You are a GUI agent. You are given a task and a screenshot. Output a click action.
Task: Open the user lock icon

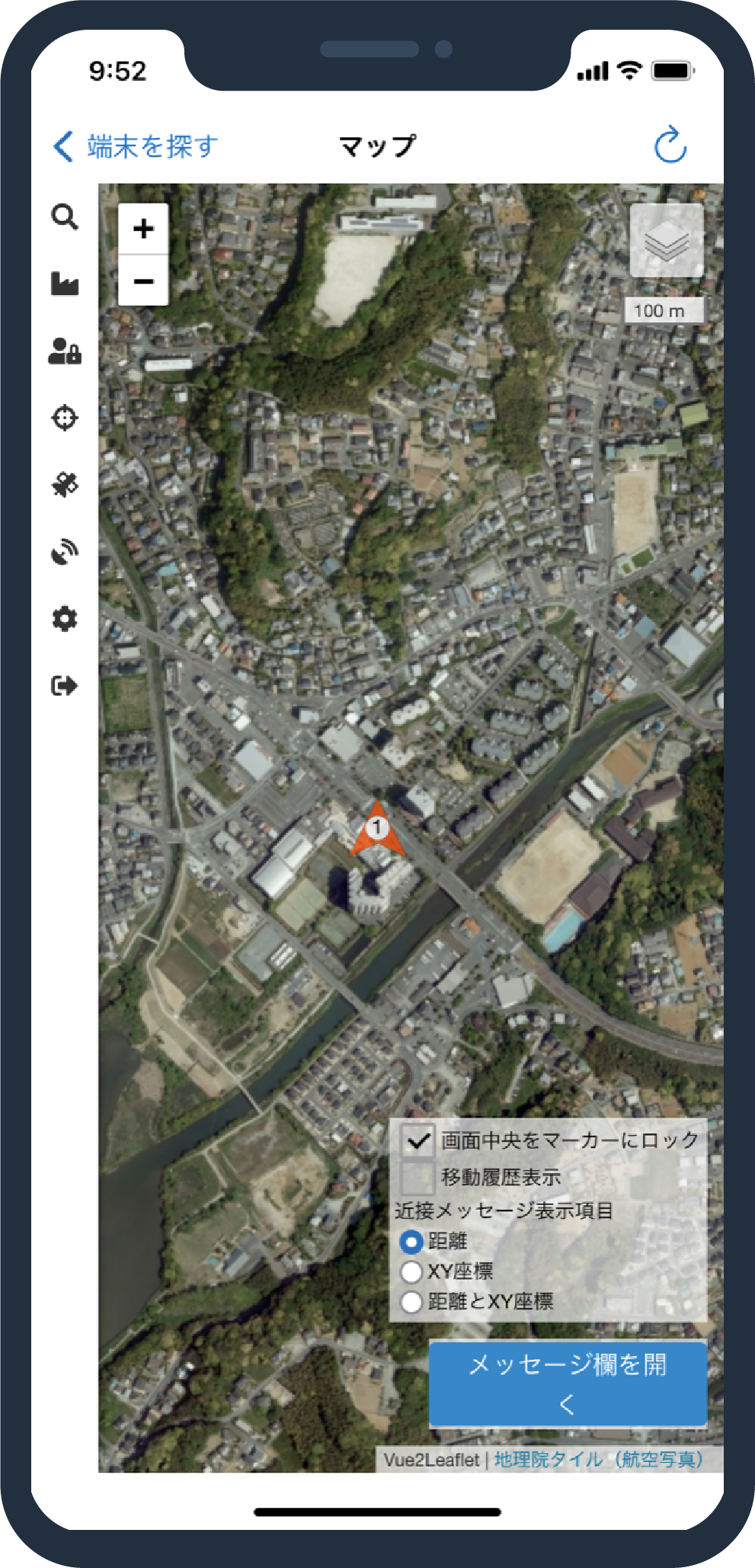coord(65,351)
